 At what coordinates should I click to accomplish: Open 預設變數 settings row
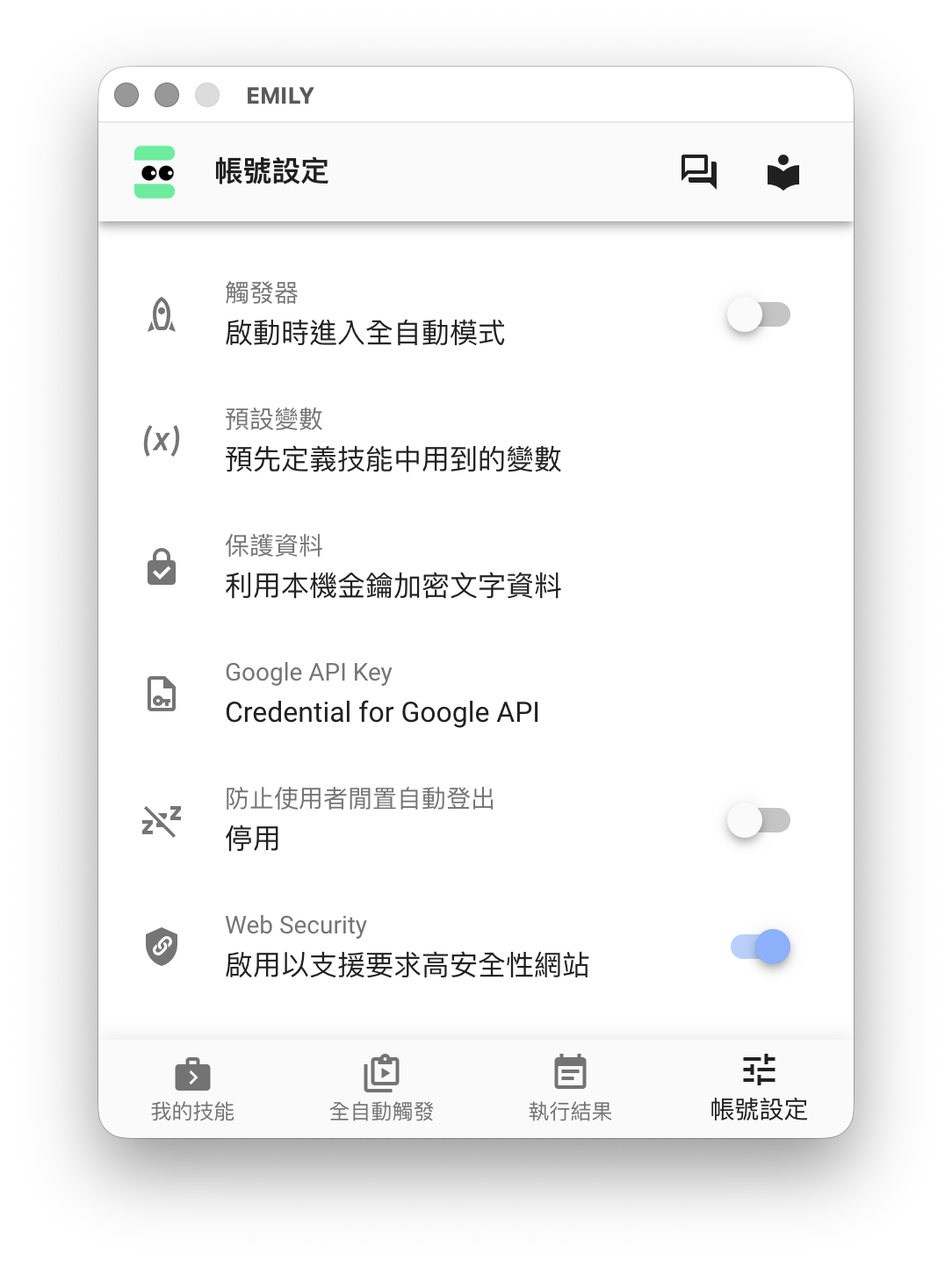tap(393, 440)
